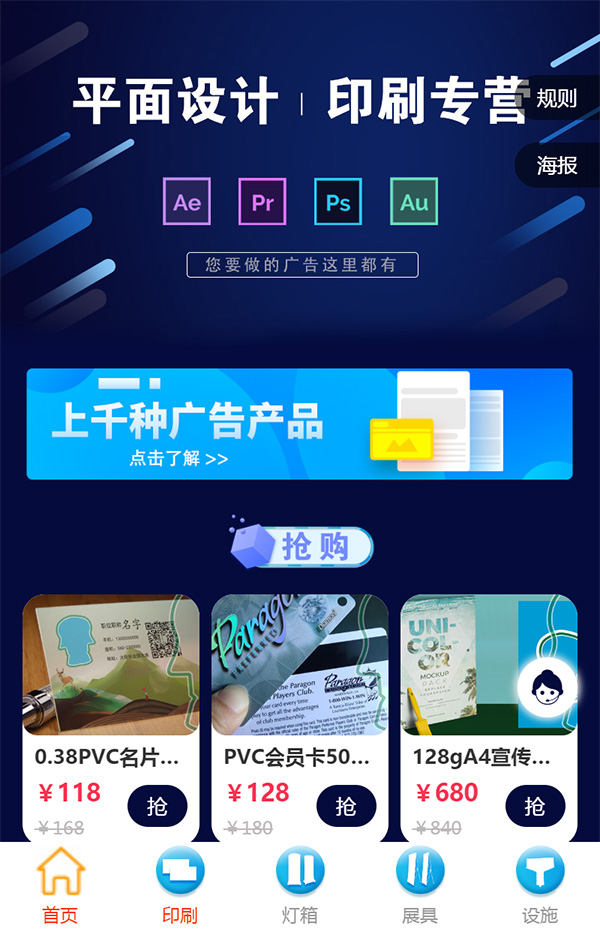Switch to the 灯箱 tab
This screenshot has height=932, width=600.
point(300,886)
